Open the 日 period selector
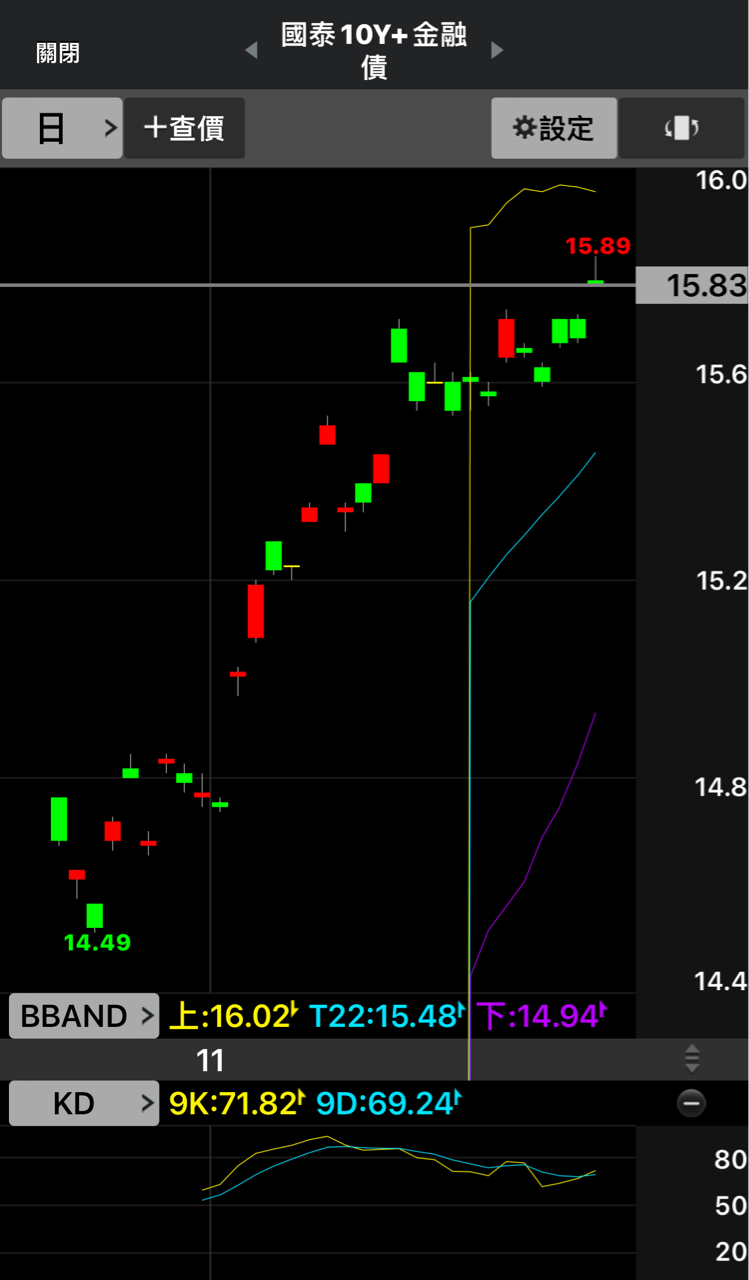 (62, 128)
